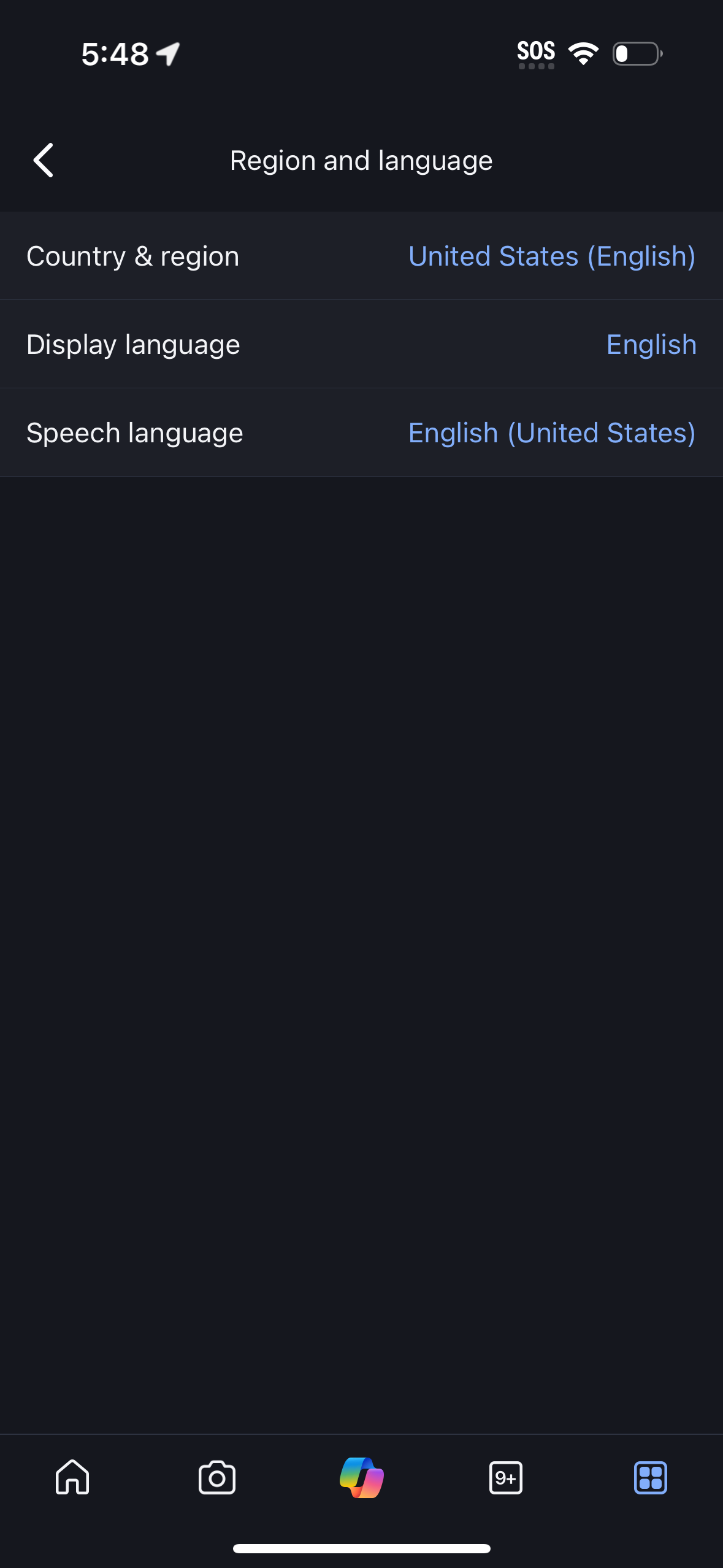The height and width of the screenshot is (1568, 723).
Task: Expand the Speech language setting
Action: 361,432
